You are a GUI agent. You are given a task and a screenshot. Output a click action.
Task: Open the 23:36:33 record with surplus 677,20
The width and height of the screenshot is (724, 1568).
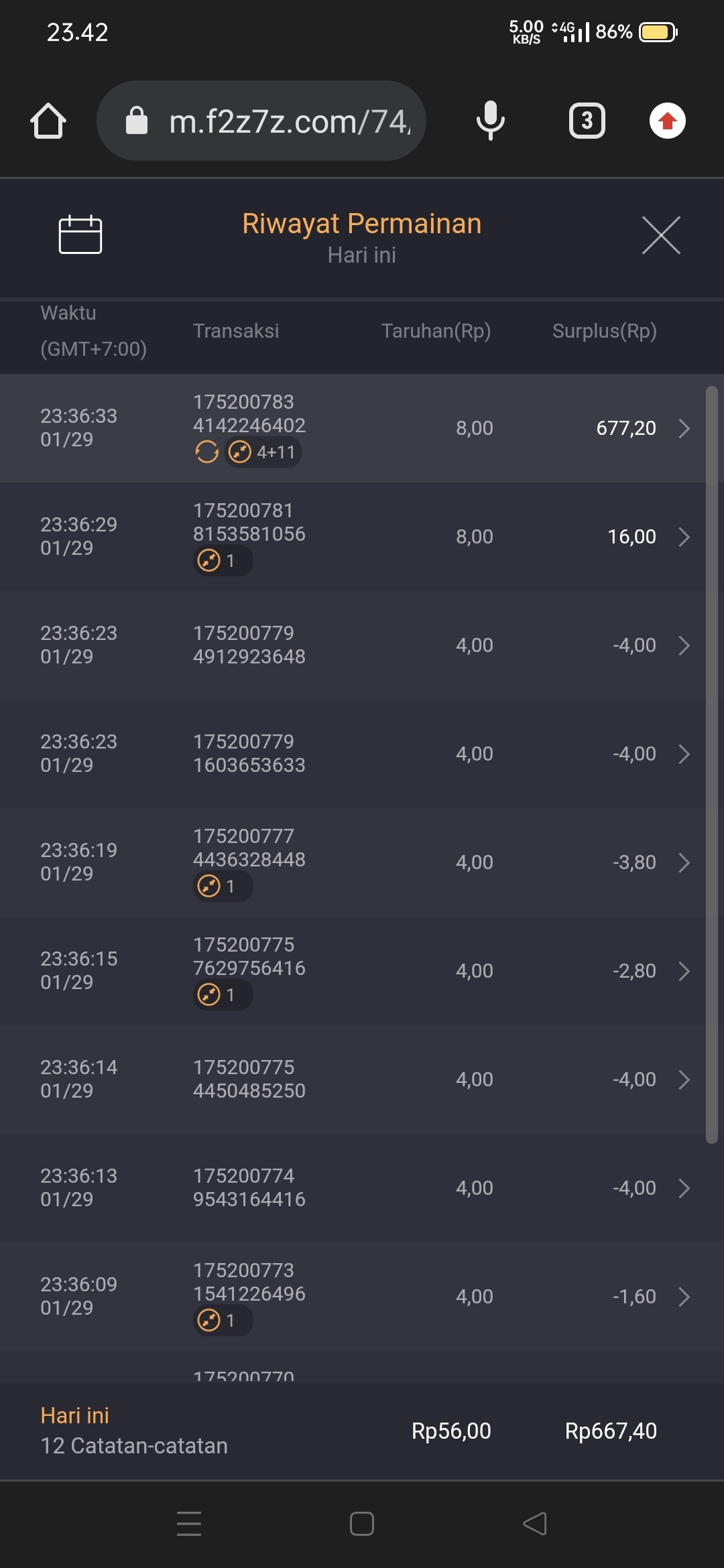click(683, 428)
